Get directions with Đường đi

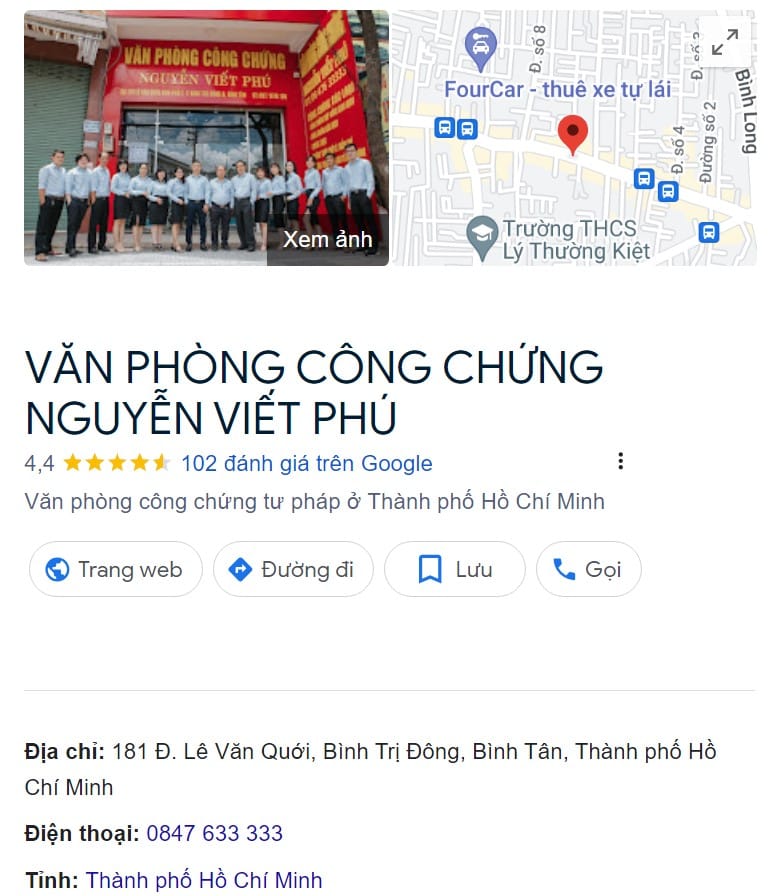click(293, 570)
